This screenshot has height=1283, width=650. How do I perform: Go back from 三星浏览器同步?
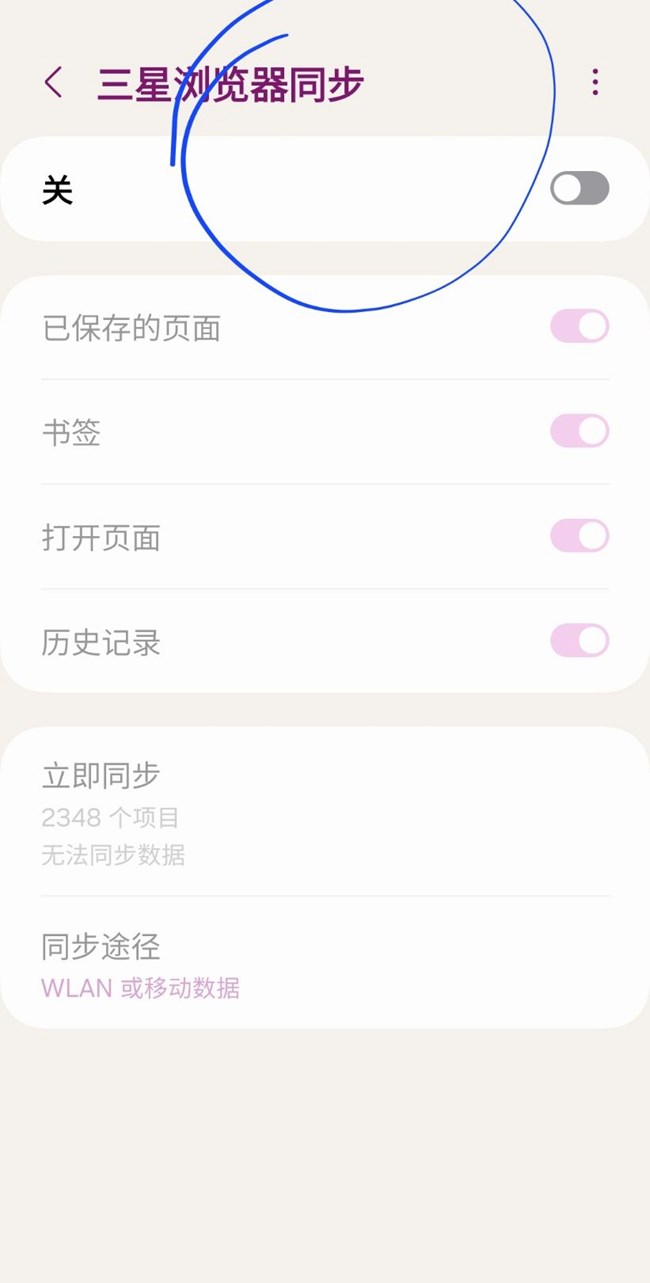point(54,83)
